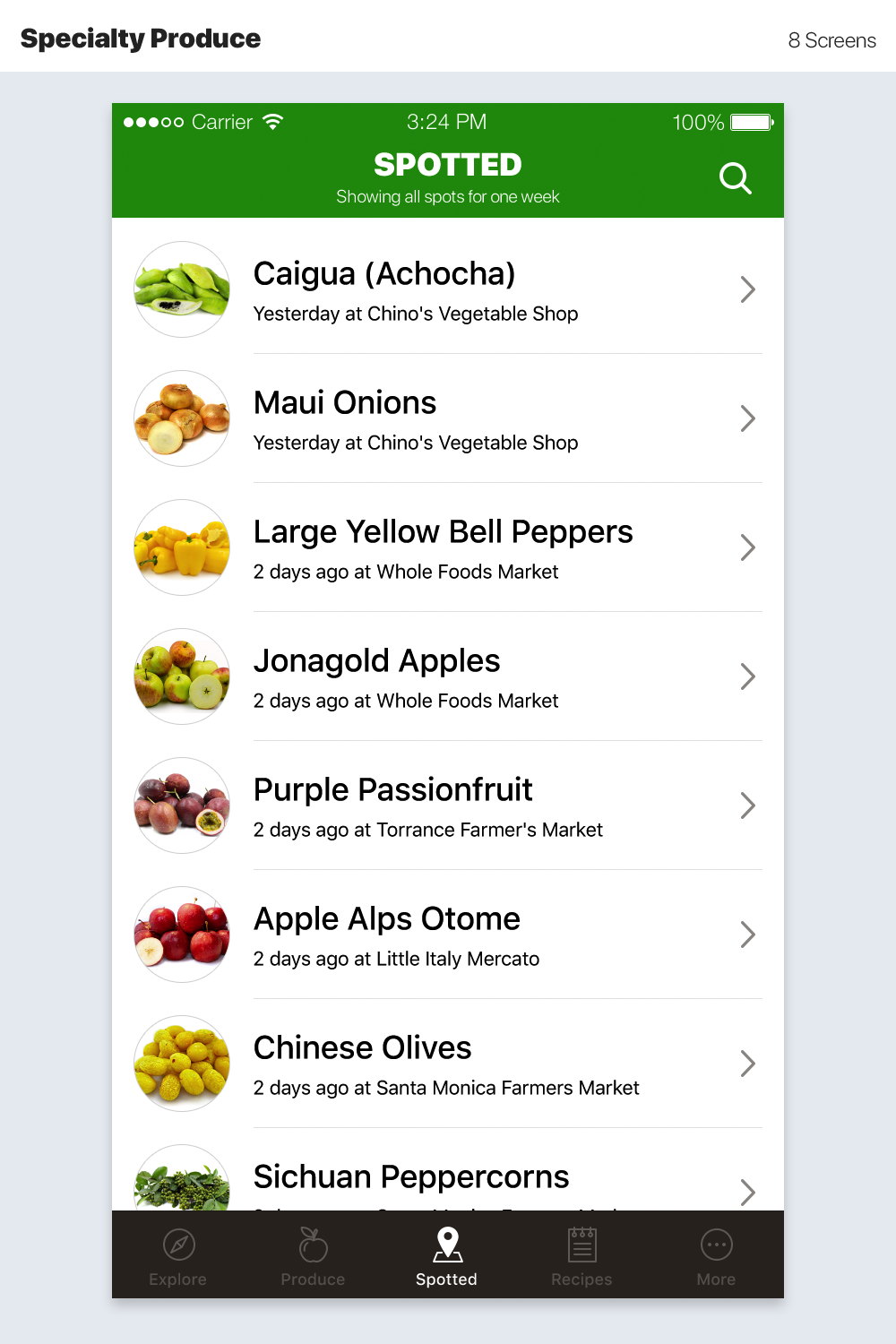
Task: Switch to the Spotted tab
Action: 446,1255
